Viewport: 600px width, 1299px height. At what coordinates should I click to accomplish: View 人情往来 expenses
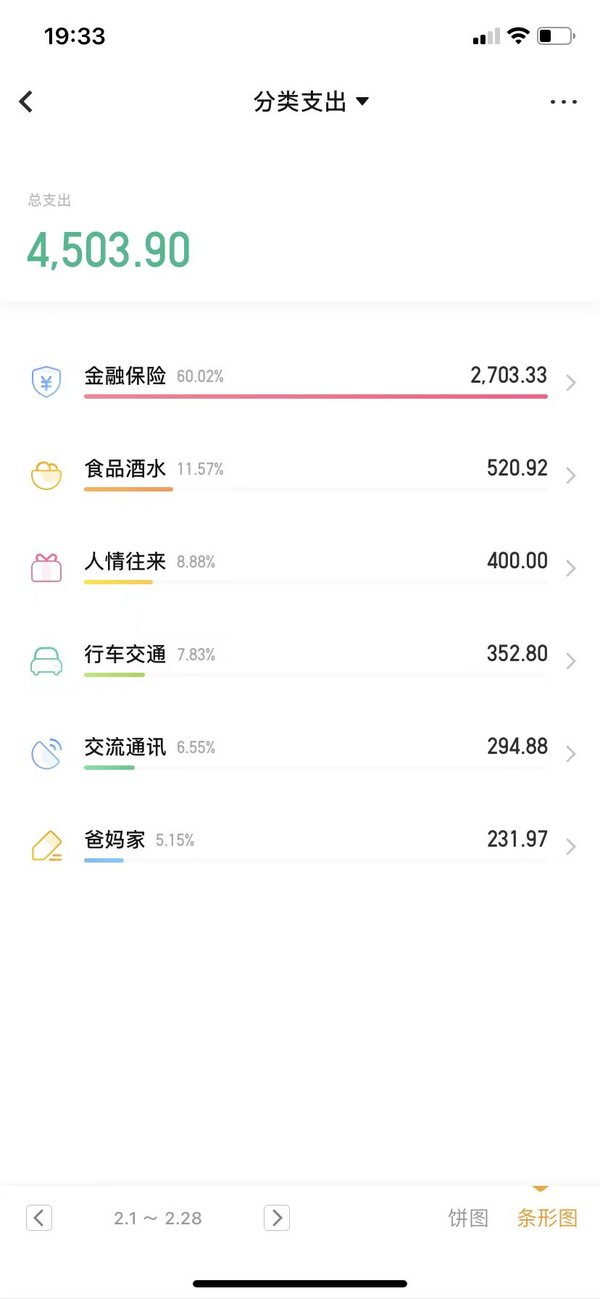point(300,567)
